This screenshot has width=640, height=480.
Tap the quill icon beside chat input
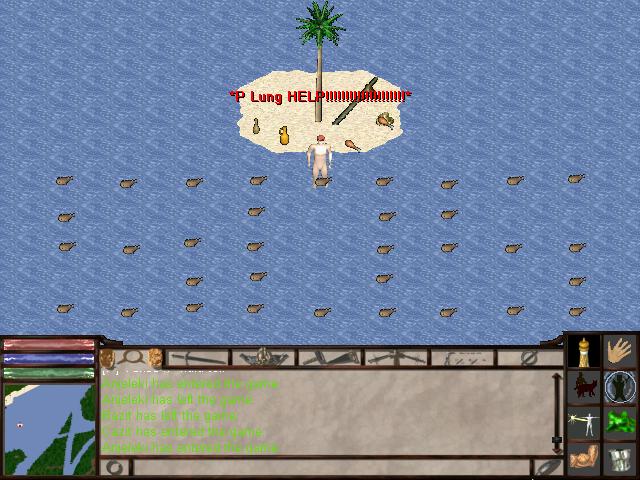(x=547, y=467)
